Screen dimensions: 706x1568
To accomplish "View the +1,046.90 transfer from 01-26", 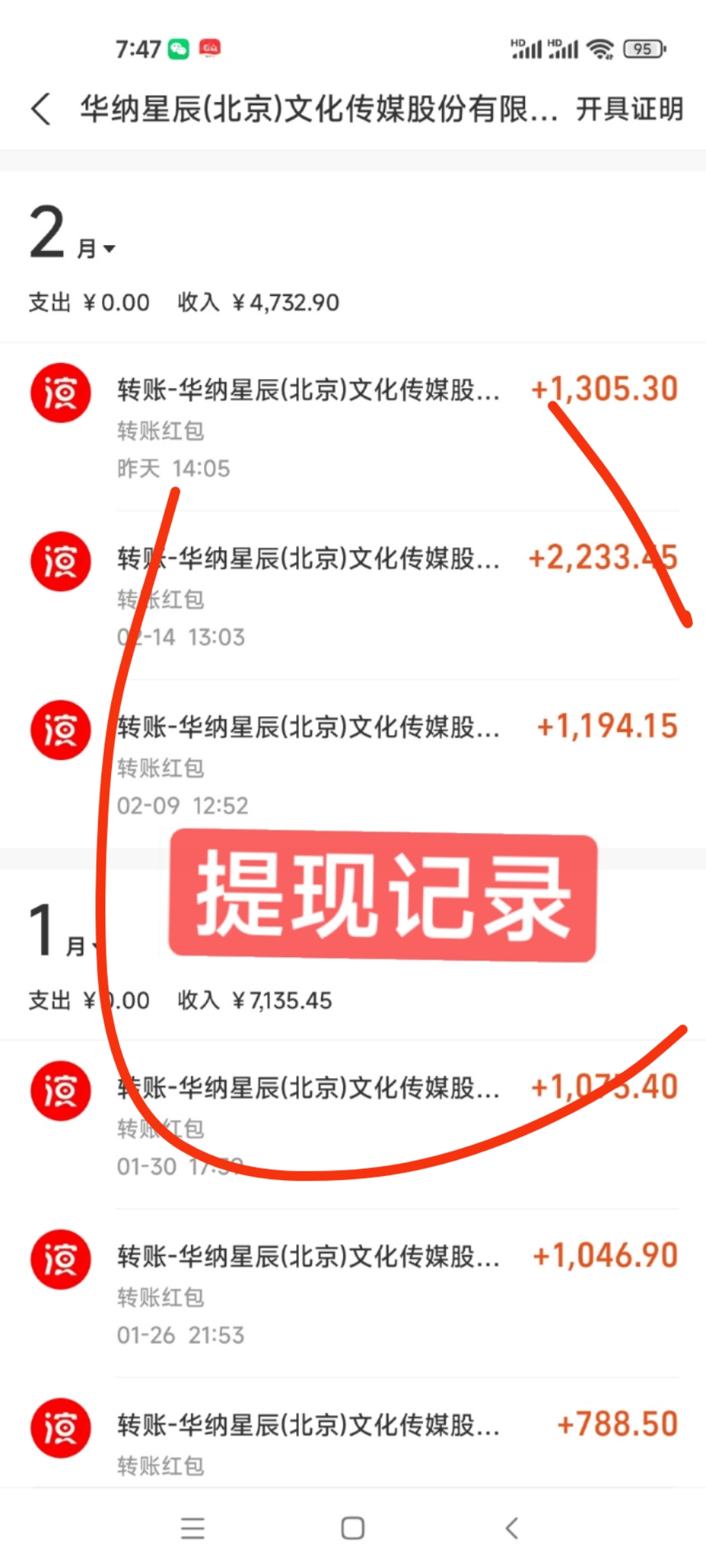I will [353, 1292].
